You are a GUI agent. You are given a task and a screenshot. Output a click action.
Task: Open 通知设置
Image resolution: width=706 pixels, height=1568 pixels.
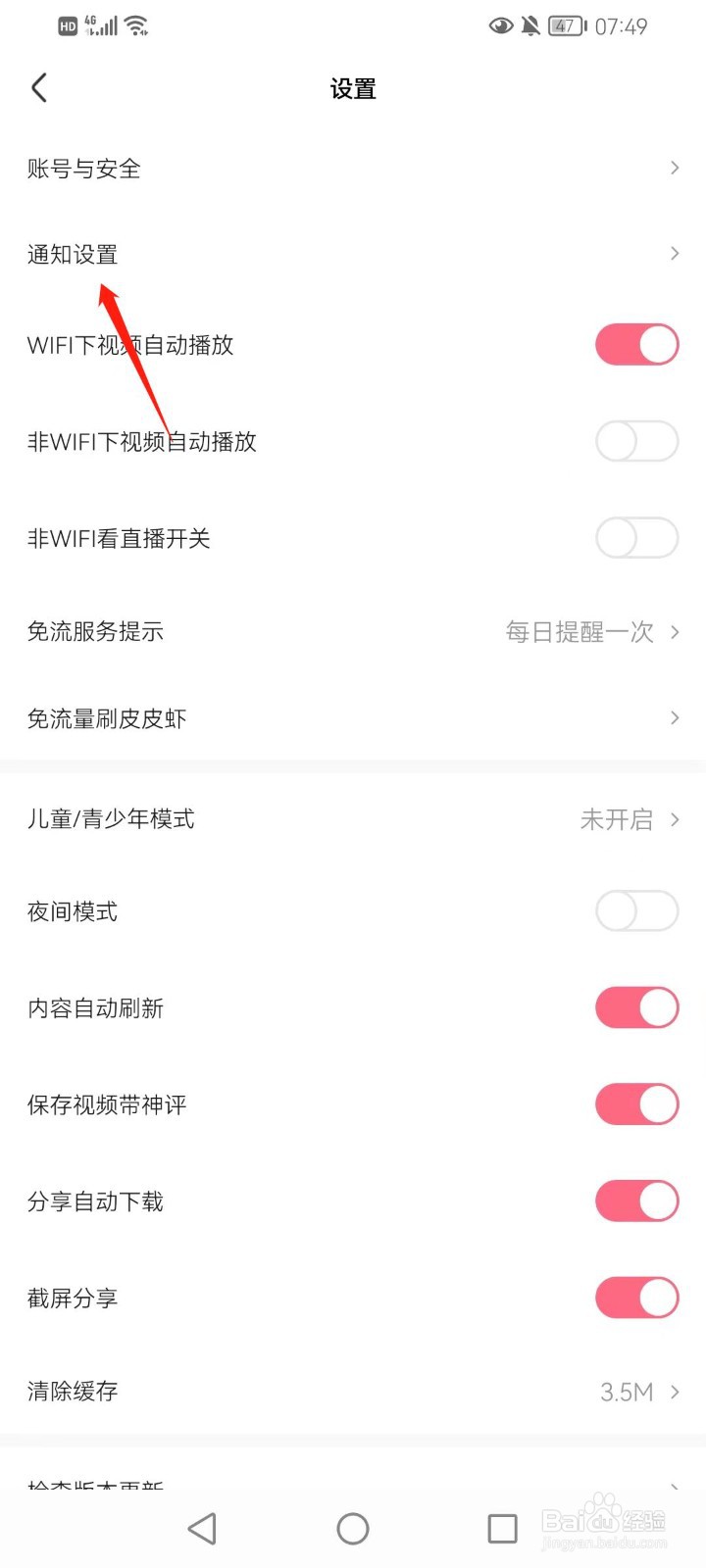[353, 255]
